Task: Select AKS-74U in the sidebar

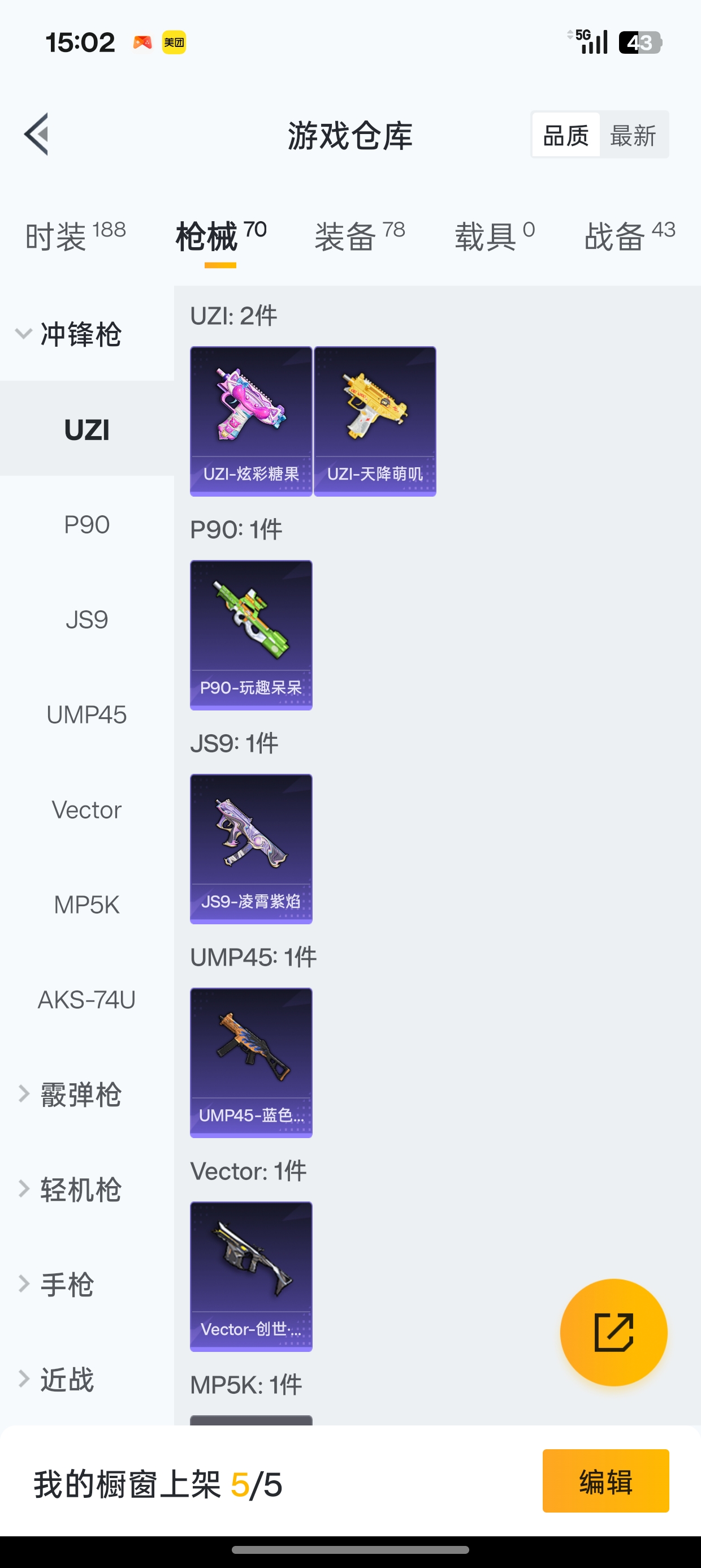Action: (86, 1000)
